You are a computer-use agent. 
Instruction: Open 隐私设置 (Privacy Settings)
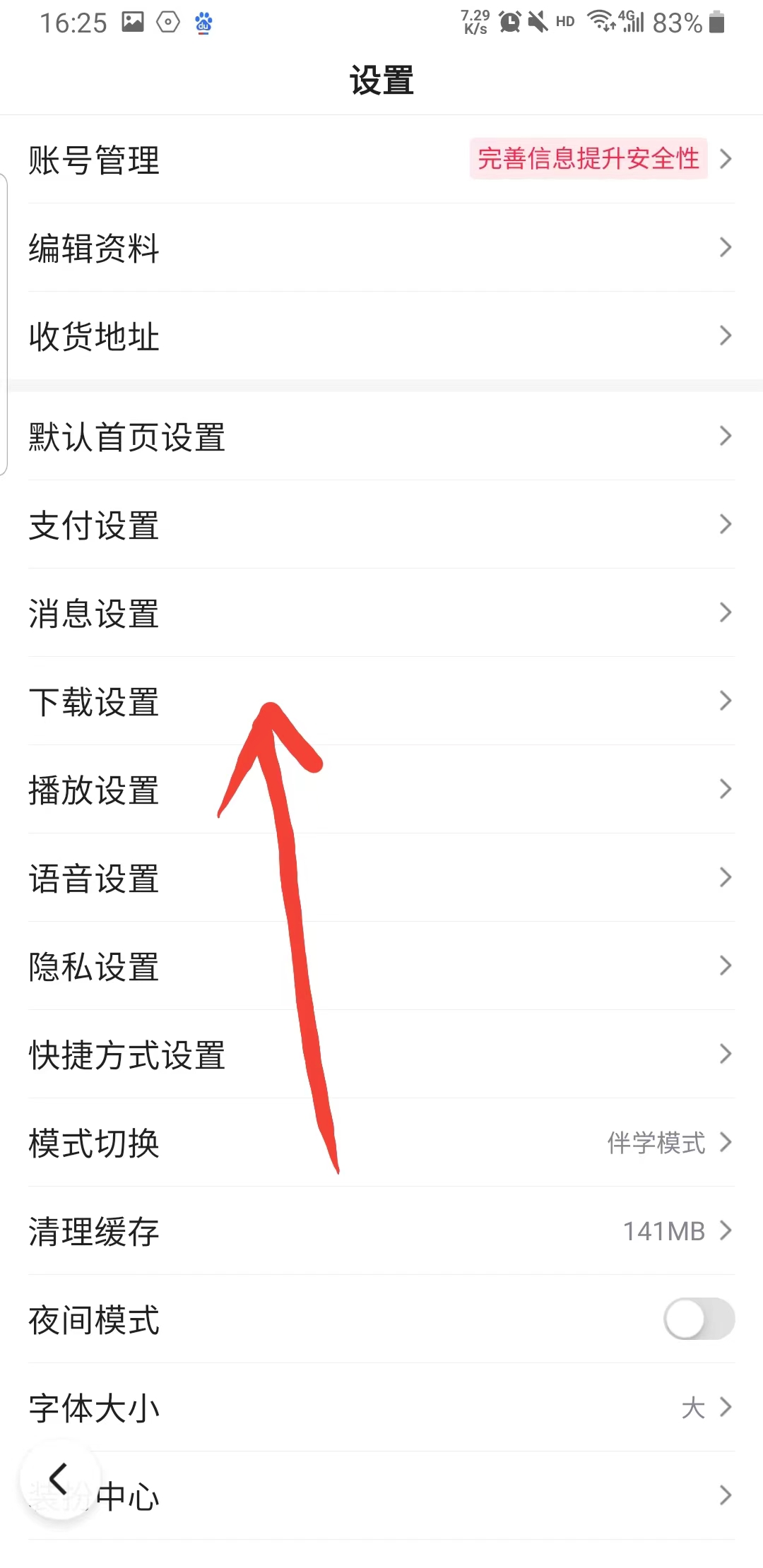click(x=94, y=967)
